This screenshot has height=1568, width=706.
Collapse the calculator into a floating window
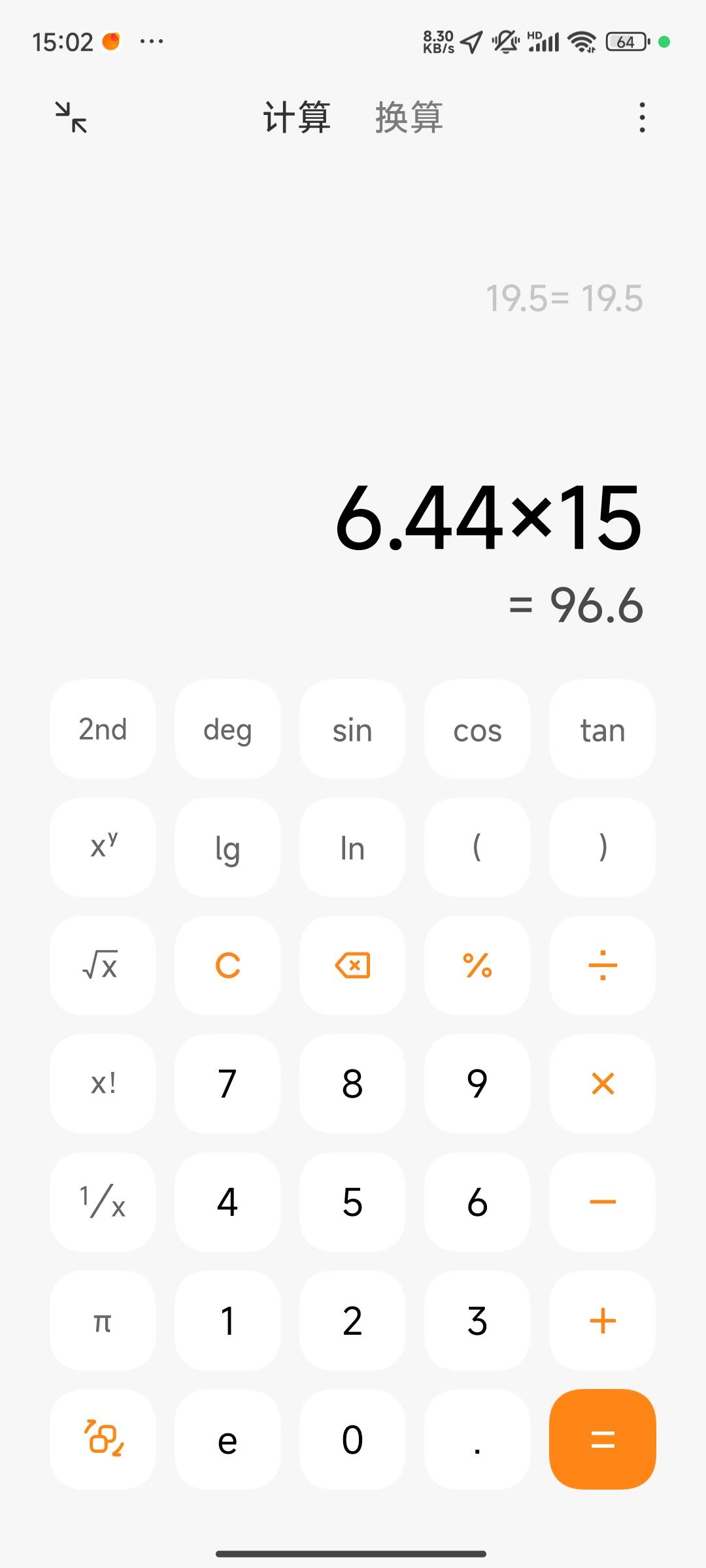coord(71,118)
